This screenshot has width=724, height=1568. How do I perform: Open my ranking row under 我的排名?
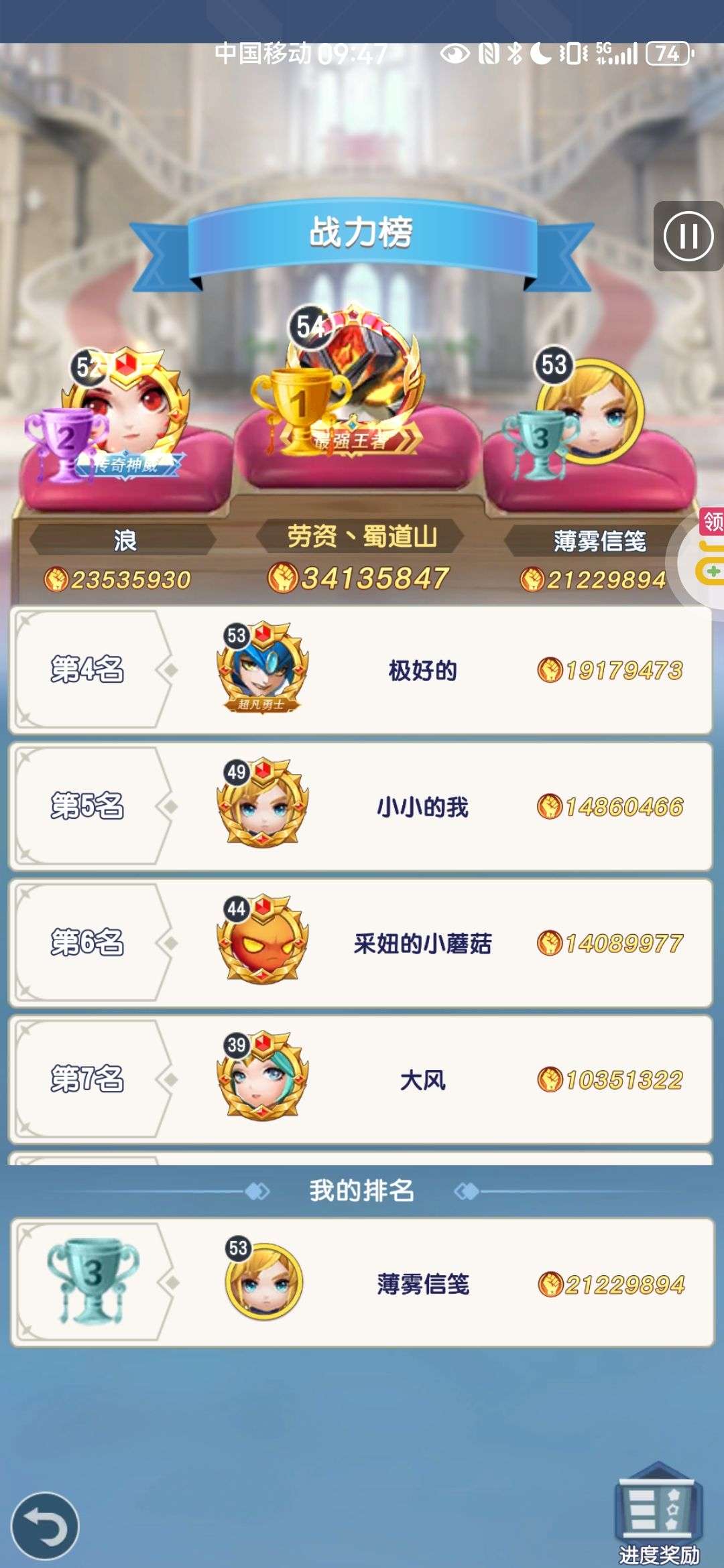coord(362,1283)
